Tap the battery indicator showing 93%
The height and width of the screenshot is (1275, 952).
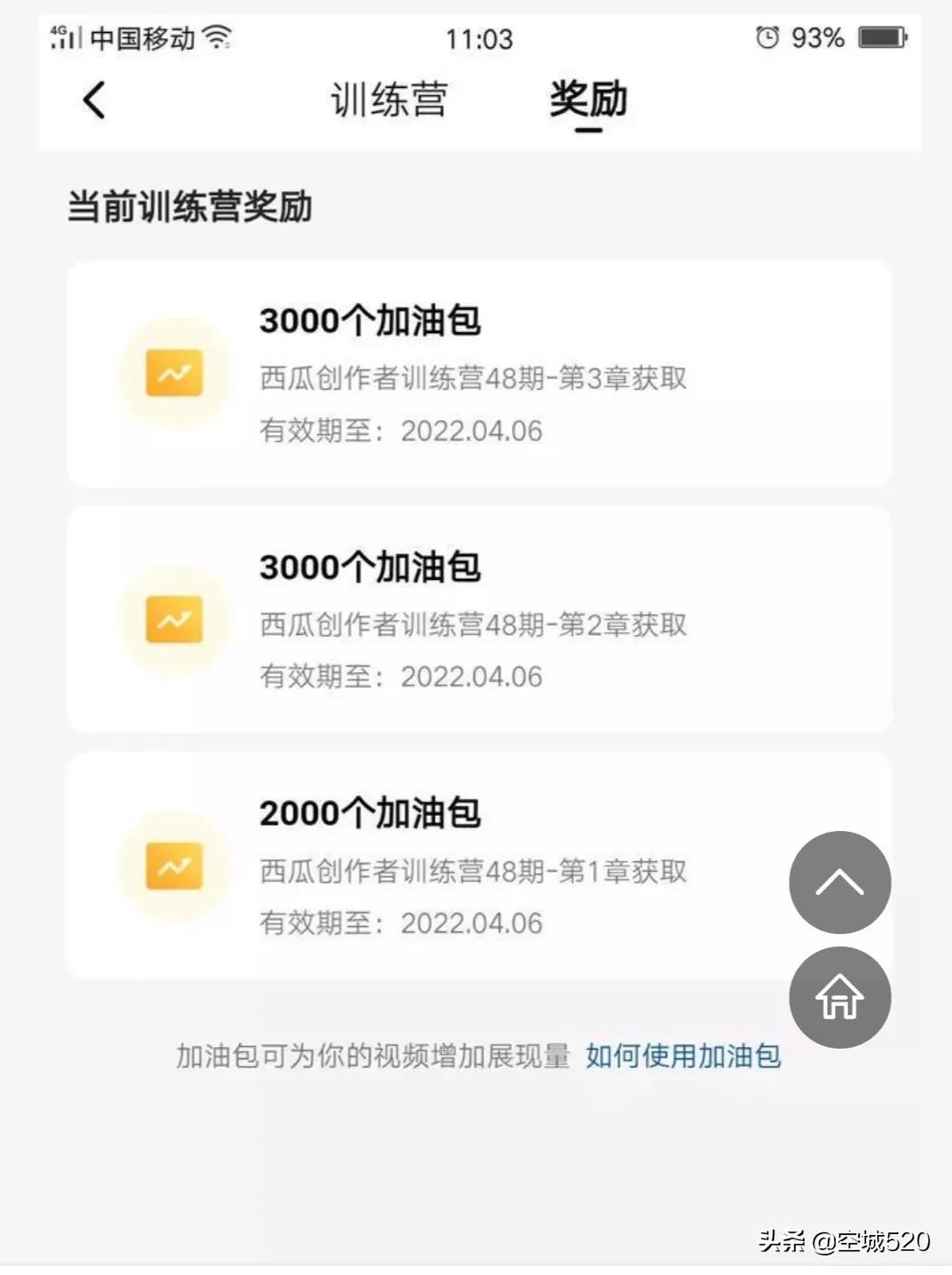(880, 37)
